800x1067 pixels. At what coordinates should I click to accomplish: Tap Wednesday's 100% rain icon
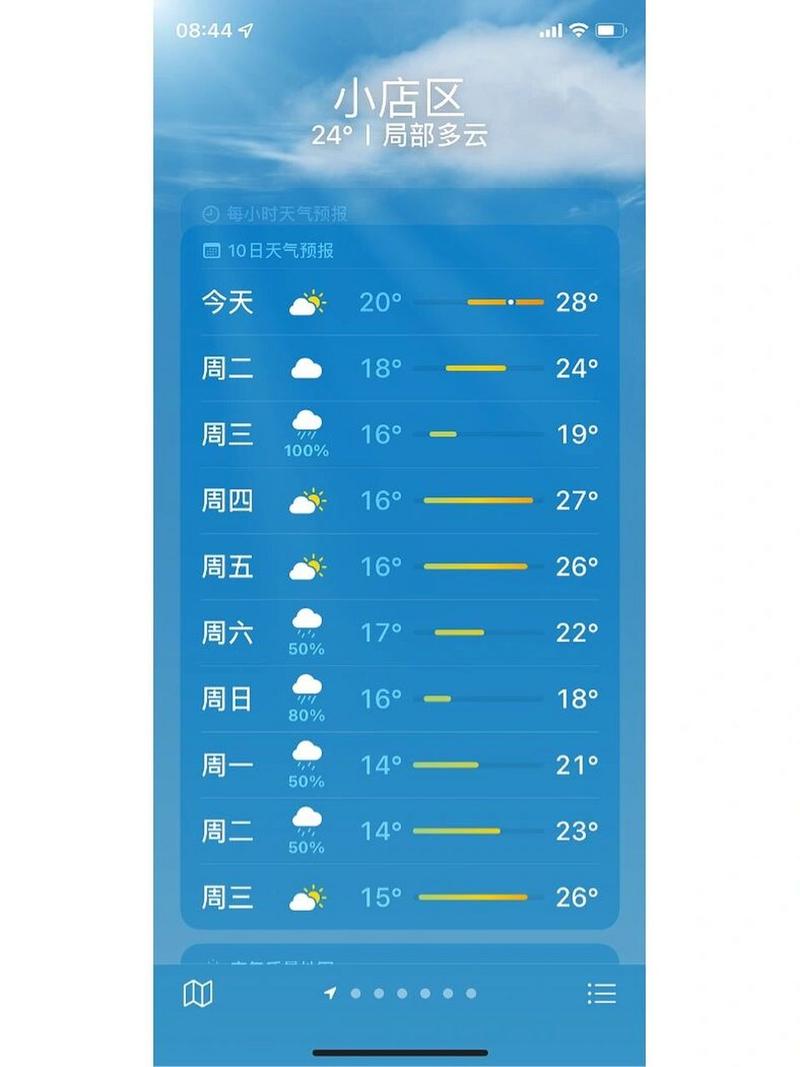306,426
